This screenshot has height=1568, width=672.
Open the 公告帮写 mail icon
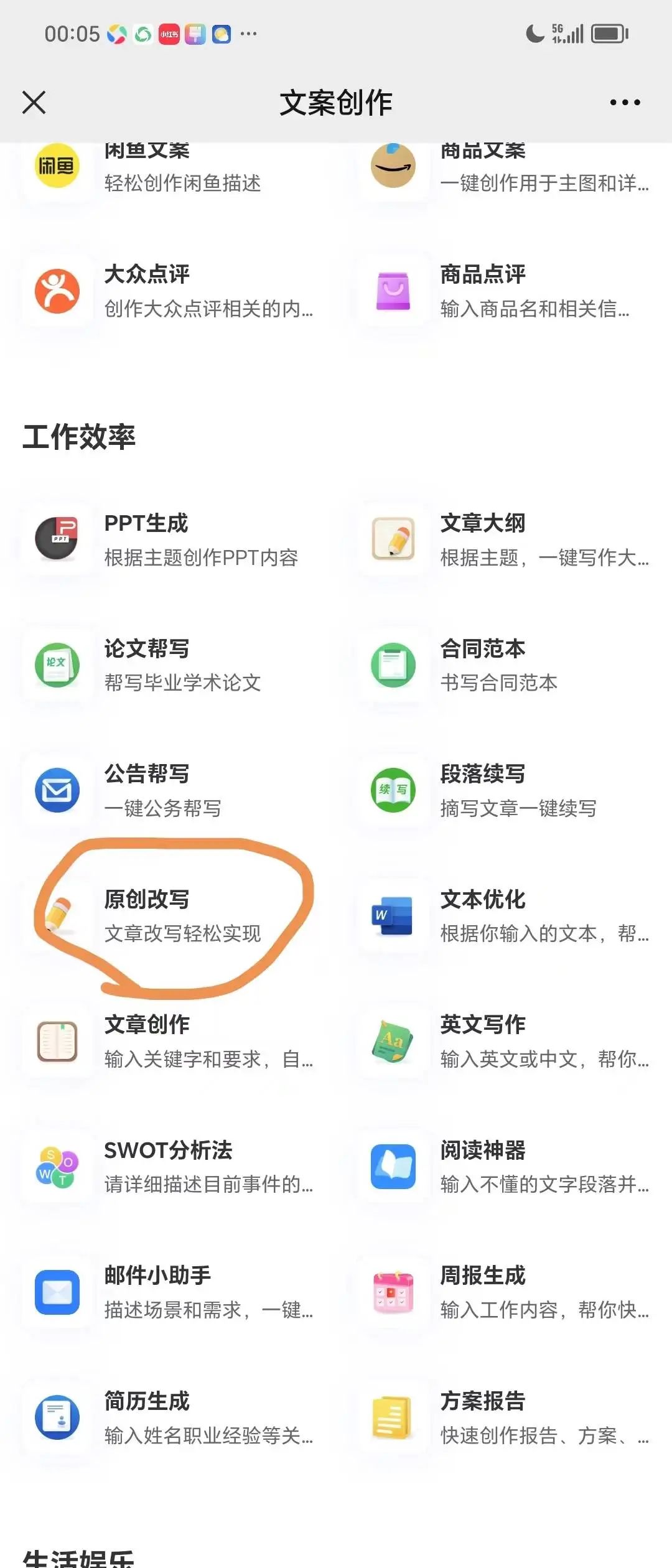[x=57, y=790]
